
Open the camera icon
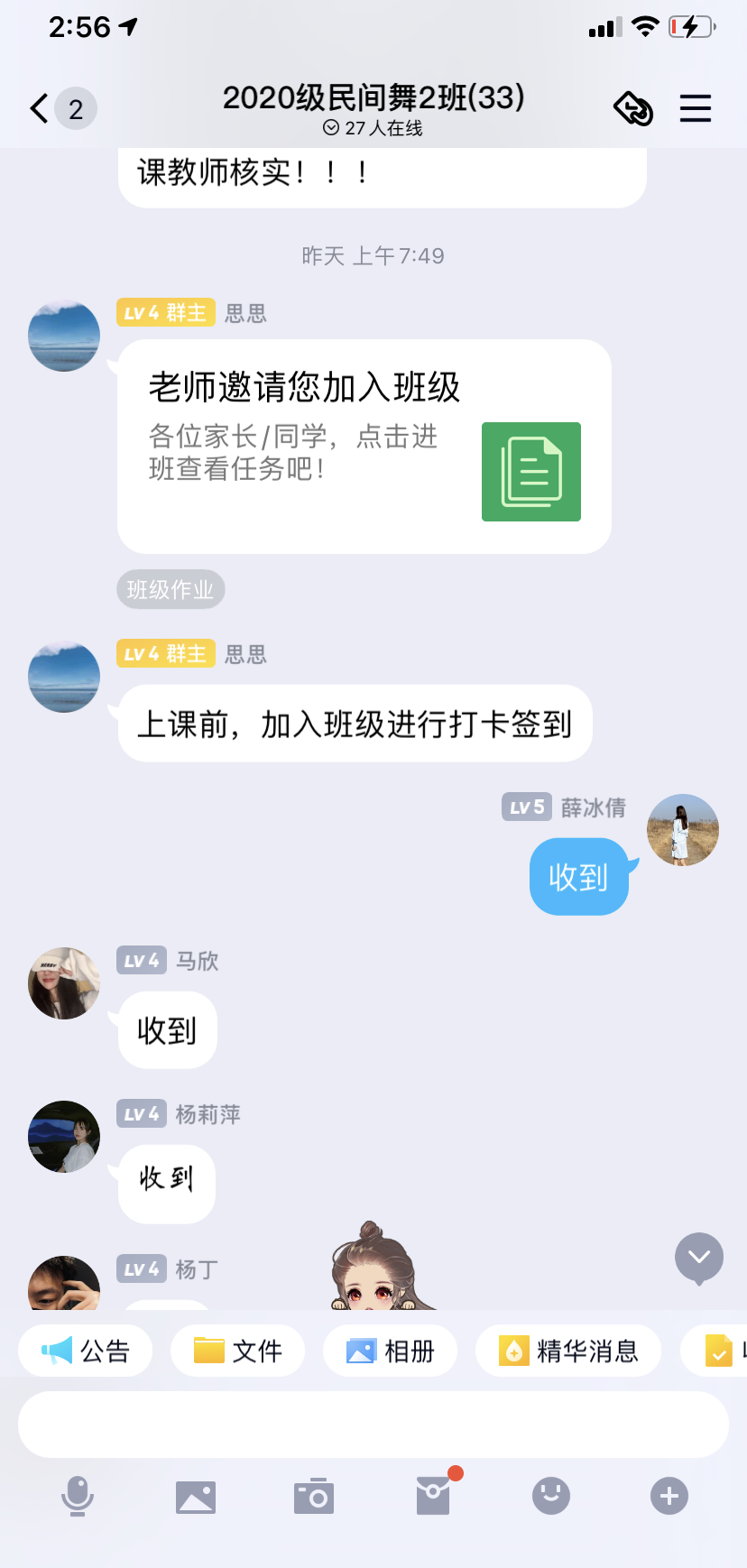pyautogui.click(x=314, y=1497)
